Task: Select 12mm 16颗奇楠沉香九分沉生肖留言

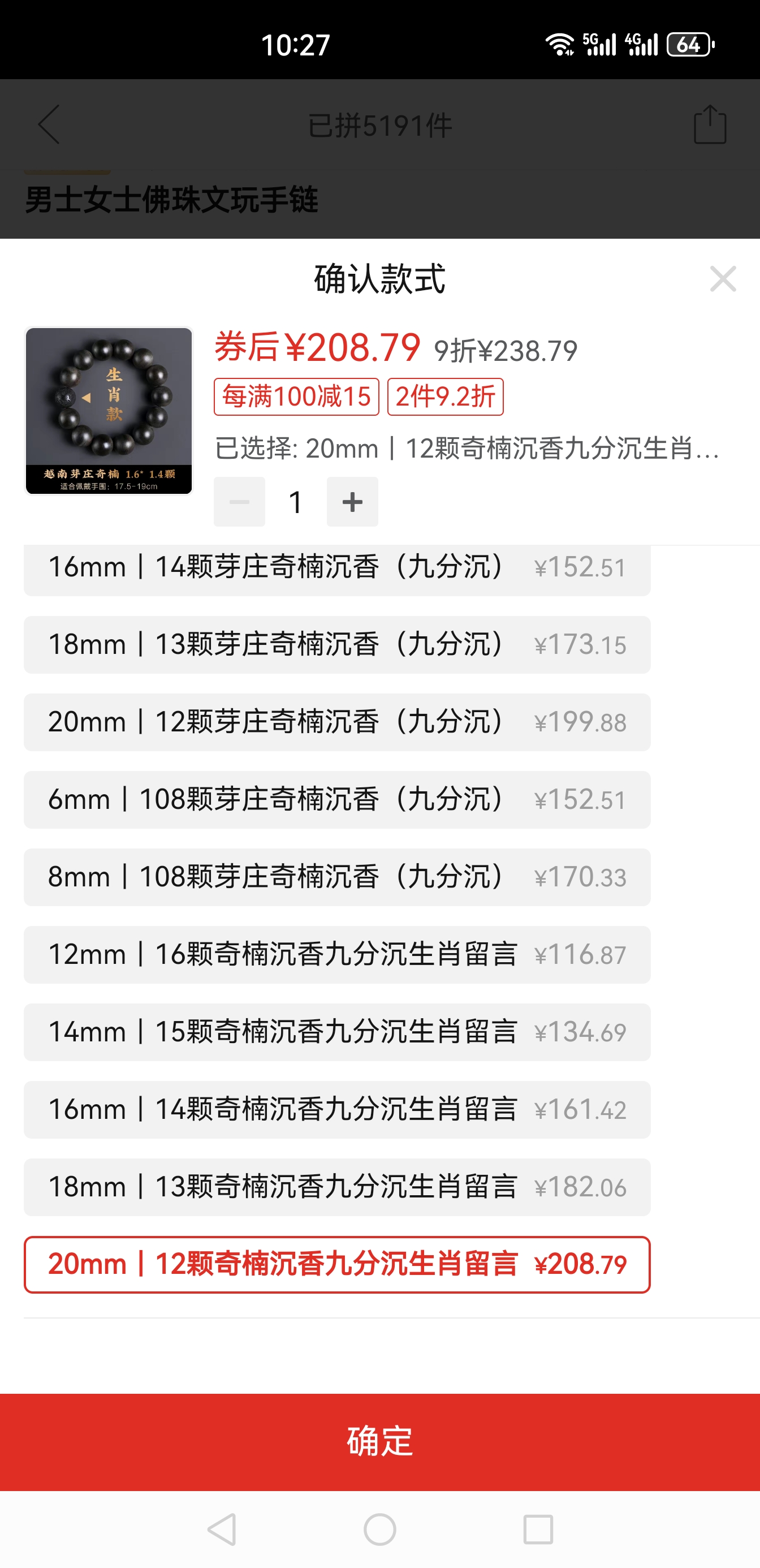Action: pyautogui.click(x=336, y=954)
